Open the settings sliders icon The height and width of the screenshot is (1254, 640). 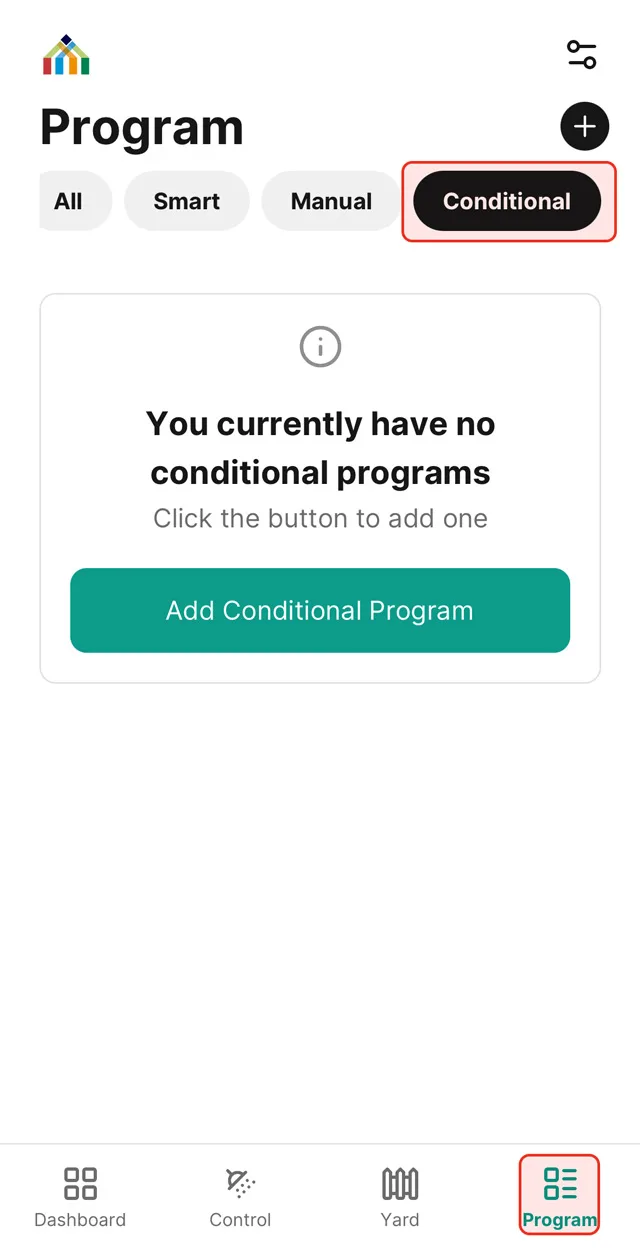click(x=581, y=54)
